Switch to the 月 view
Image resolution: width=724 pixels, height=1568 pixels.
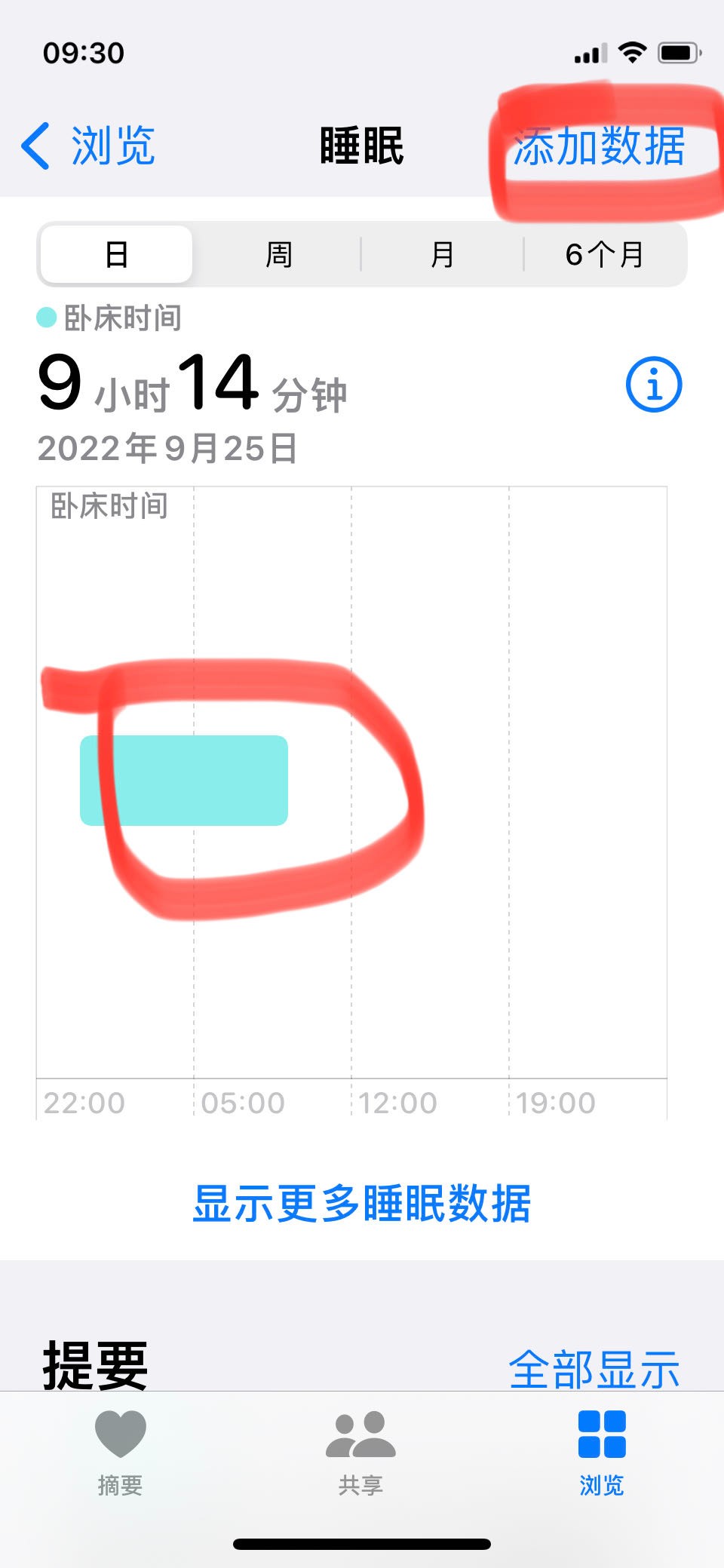(442, 255)
